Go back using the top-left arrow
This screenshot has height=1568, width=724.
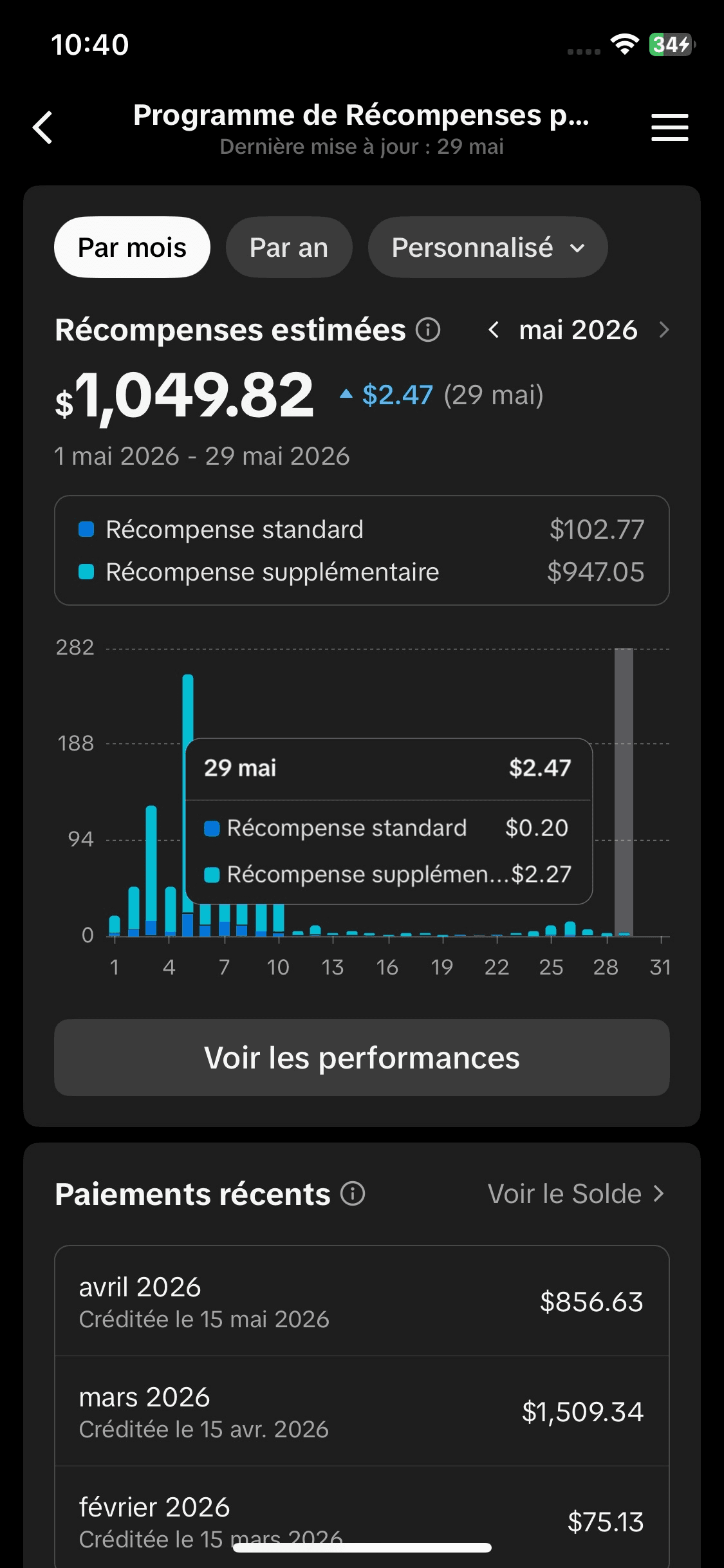43,127
